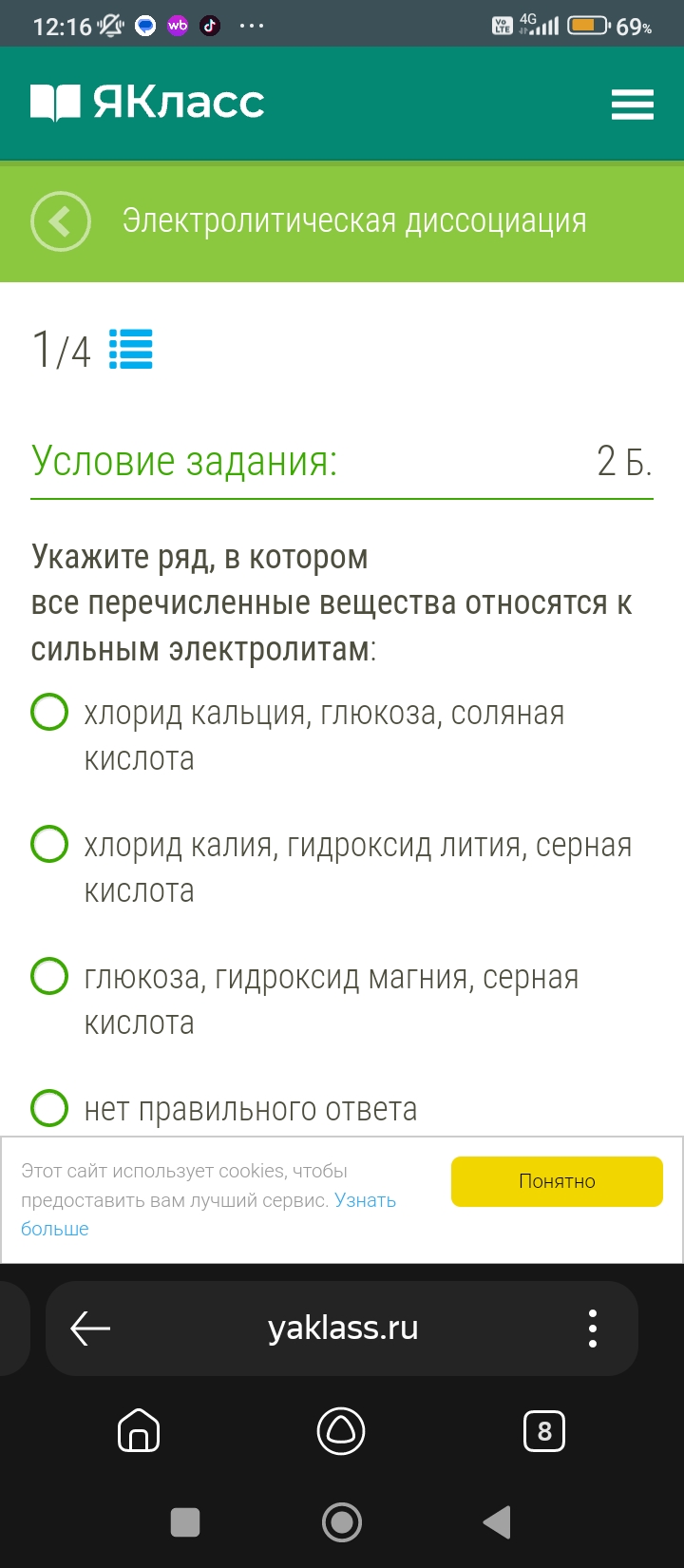
Task: Dismiss cookie banner with Понятно
Action: click(557, 1181)
